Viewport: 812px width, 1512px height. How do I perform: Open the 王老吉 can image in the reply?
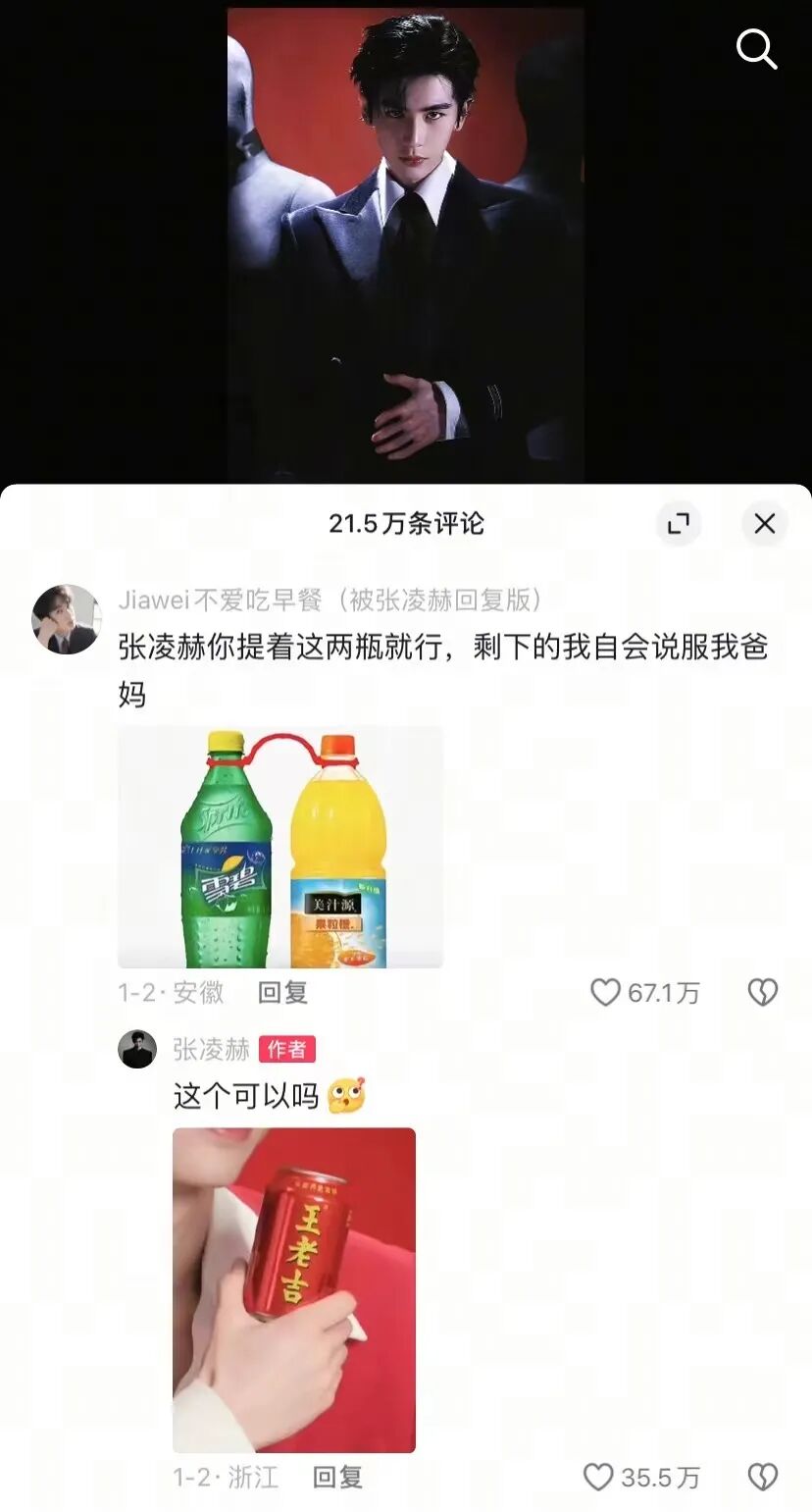[x=294, y=1289]
